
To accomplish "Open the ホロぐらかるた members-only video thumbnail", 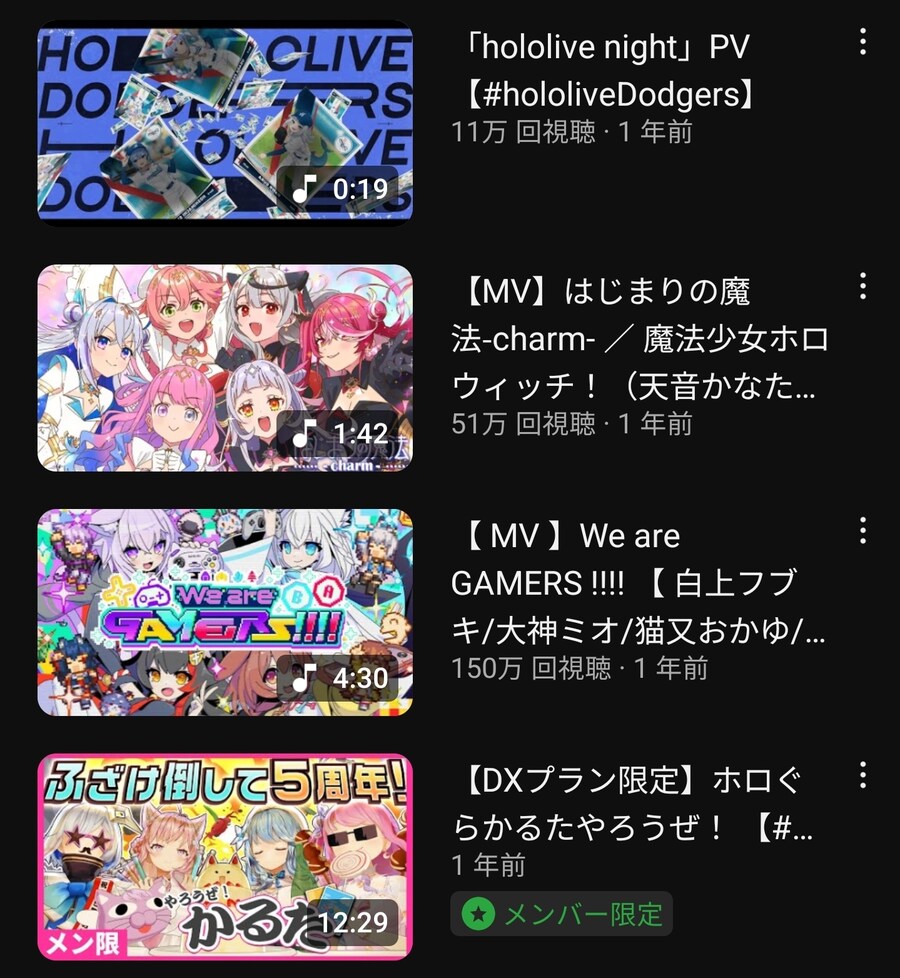I will point(225,856).
